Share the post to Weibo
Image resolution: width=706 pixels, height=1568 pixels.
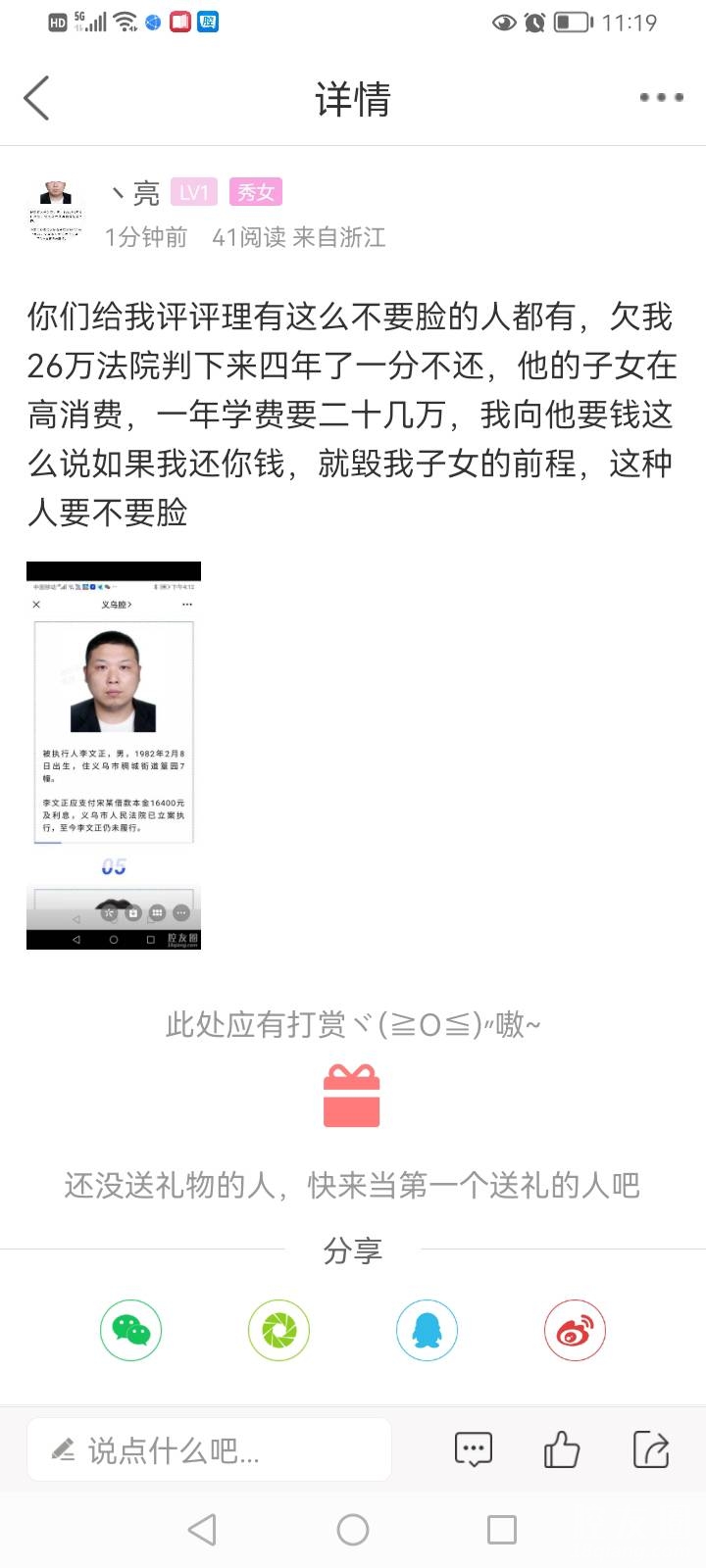[575, 1330]
